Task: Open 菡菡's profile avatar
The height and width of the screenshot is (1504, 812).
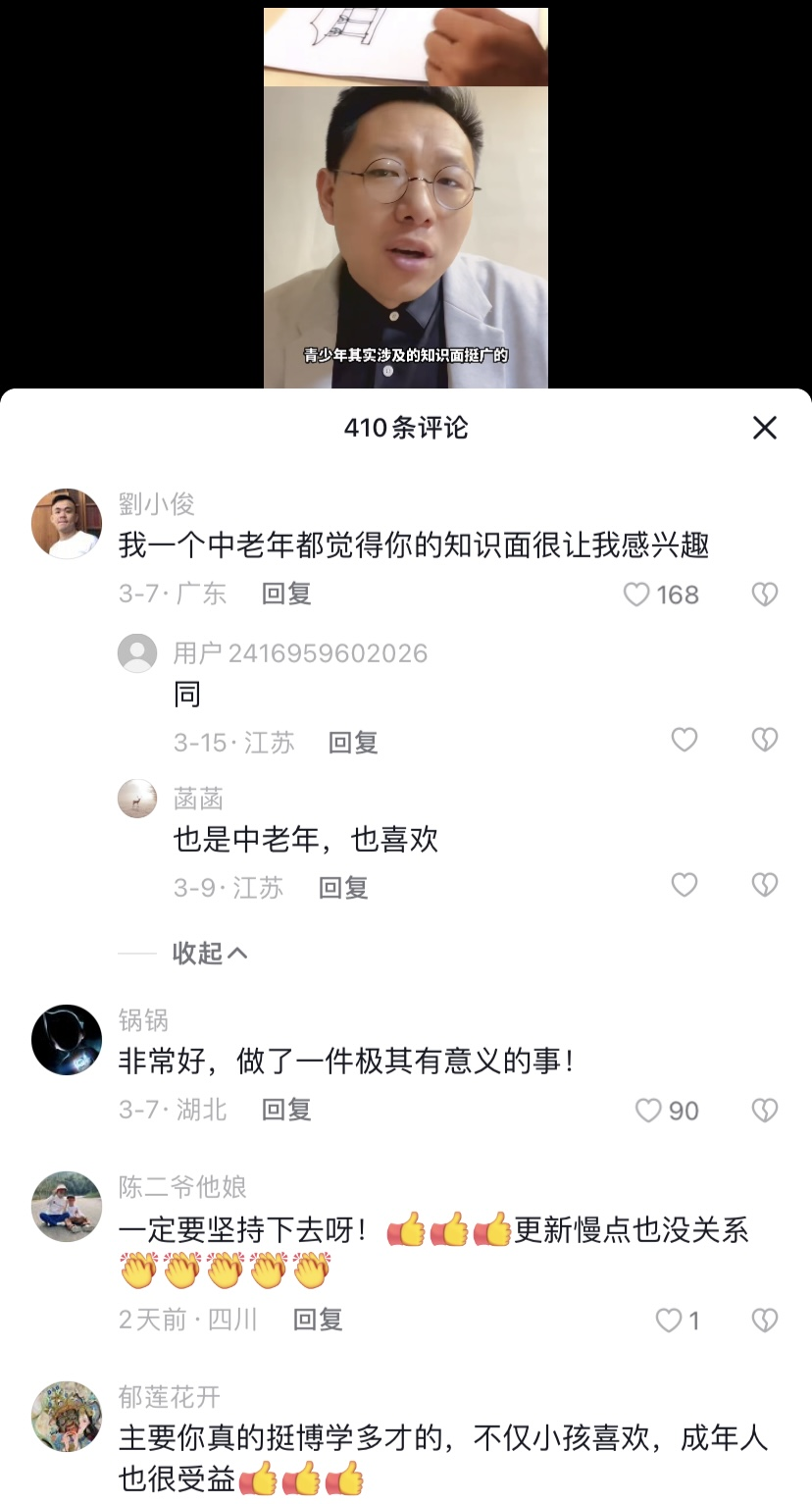Action: (x=137, y=800)
